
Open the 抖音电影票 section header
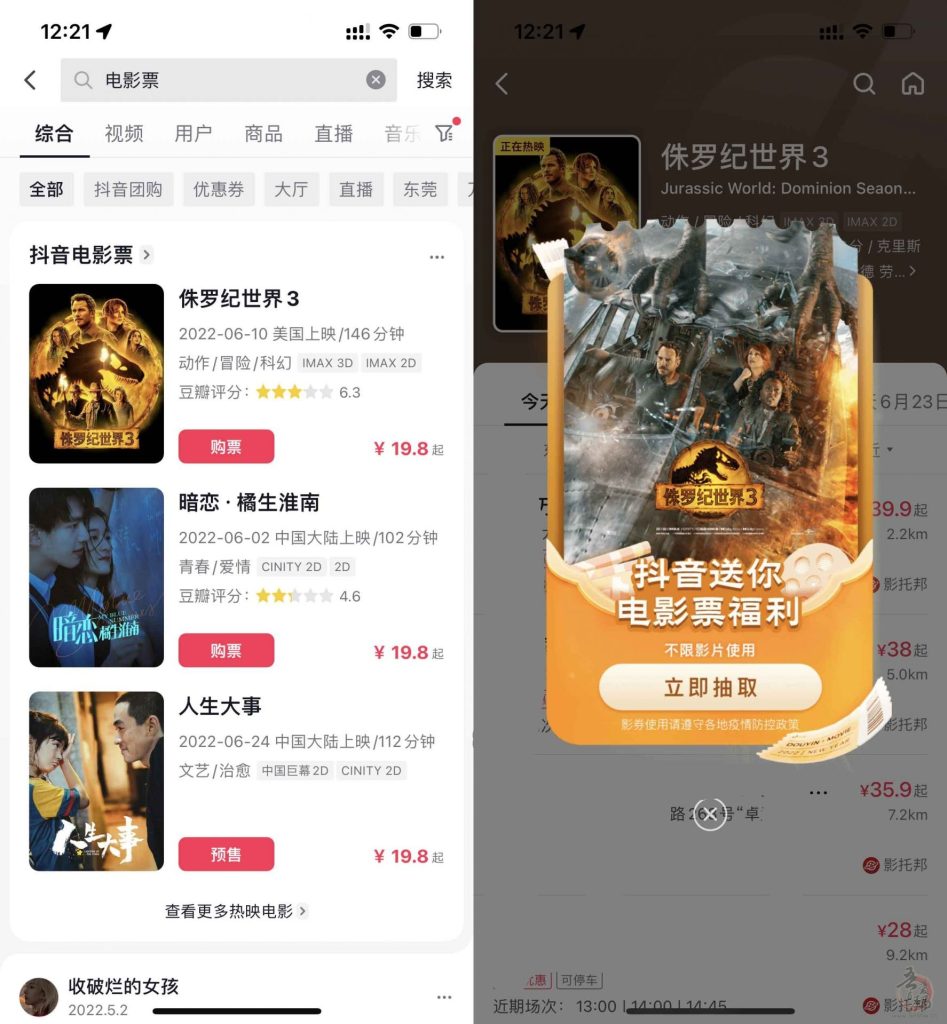pos(90,255)
